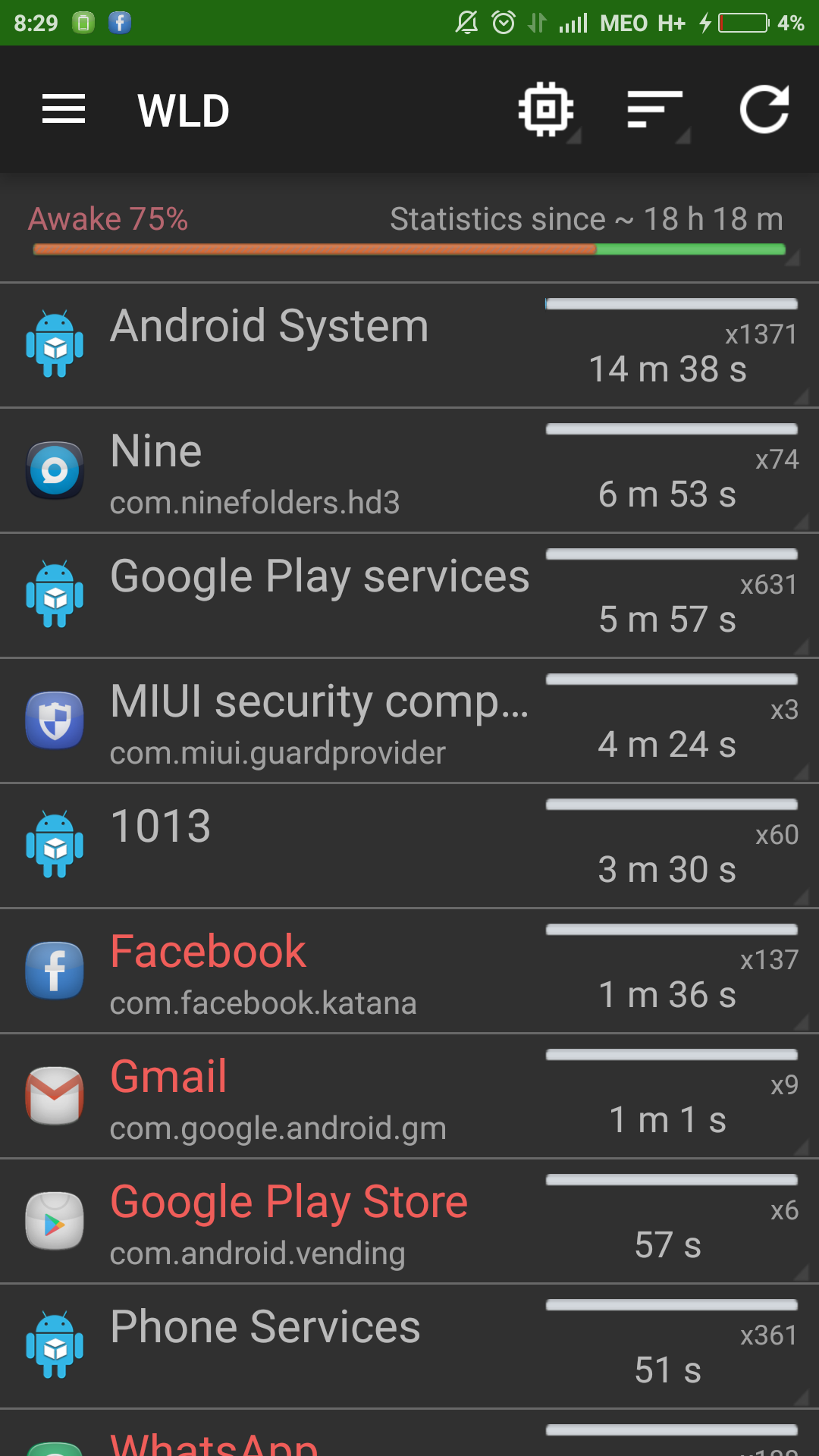Open the Nine app entry
The height and width of the screenshot is (1456, 819).
409,470
